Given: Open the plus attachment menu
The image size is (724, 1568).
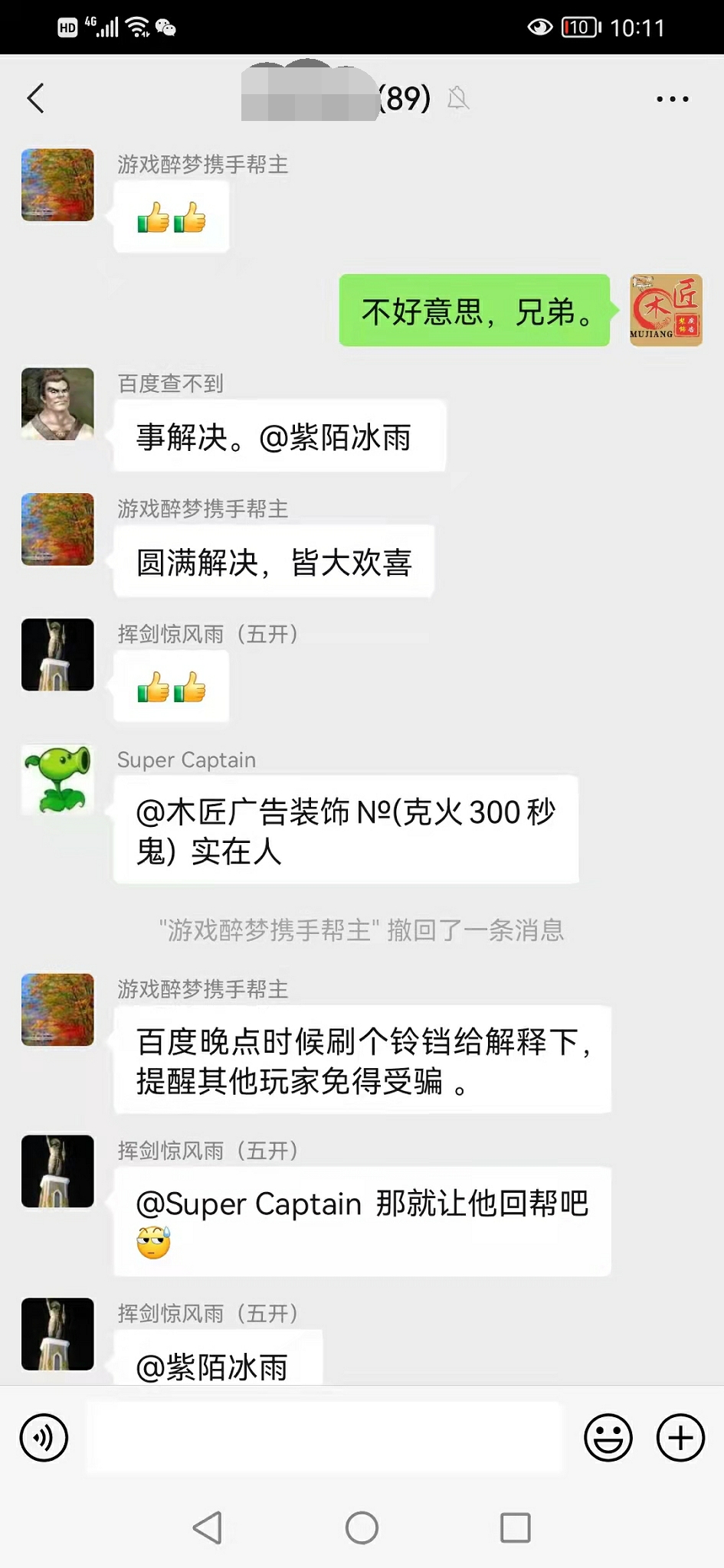Looking at the screenshot, I should point(680,1438).
